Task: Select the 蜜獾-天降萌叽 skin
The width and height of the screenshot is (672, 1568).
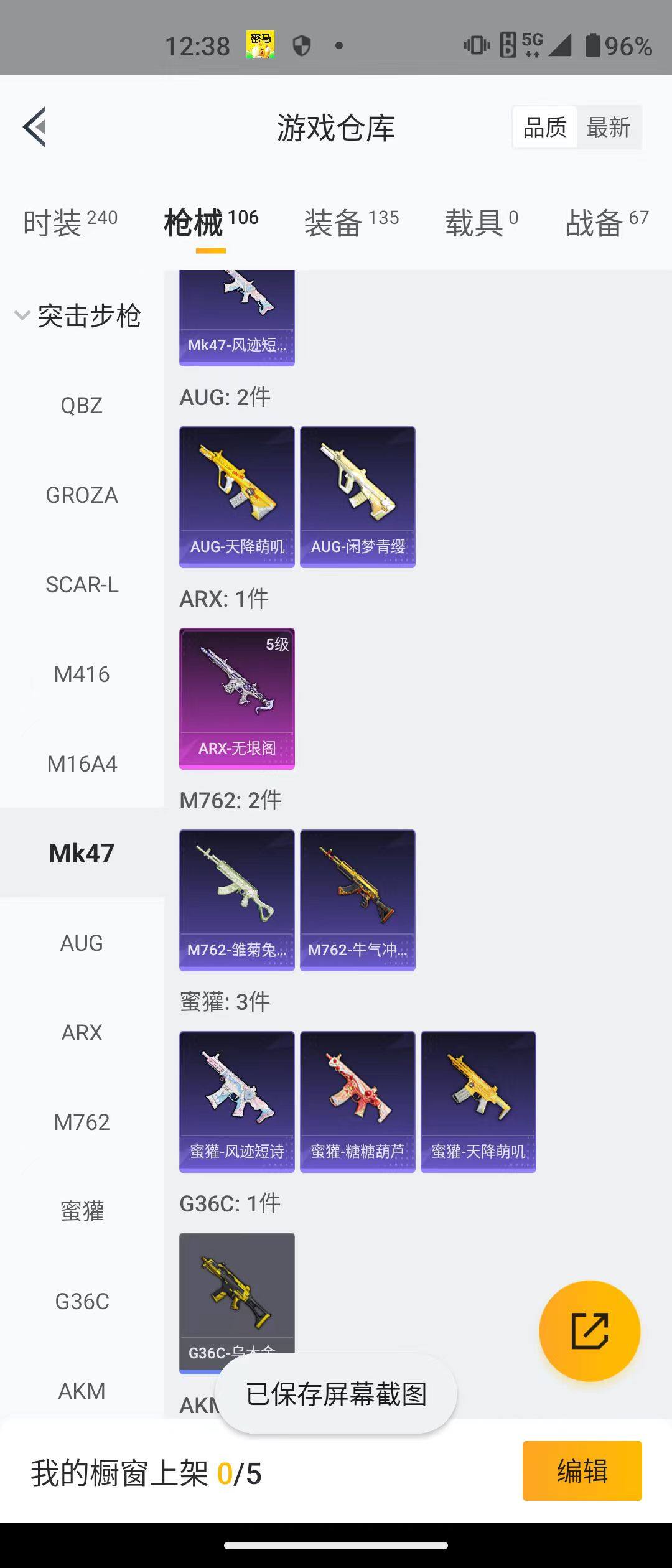Action: [478, 1101]
